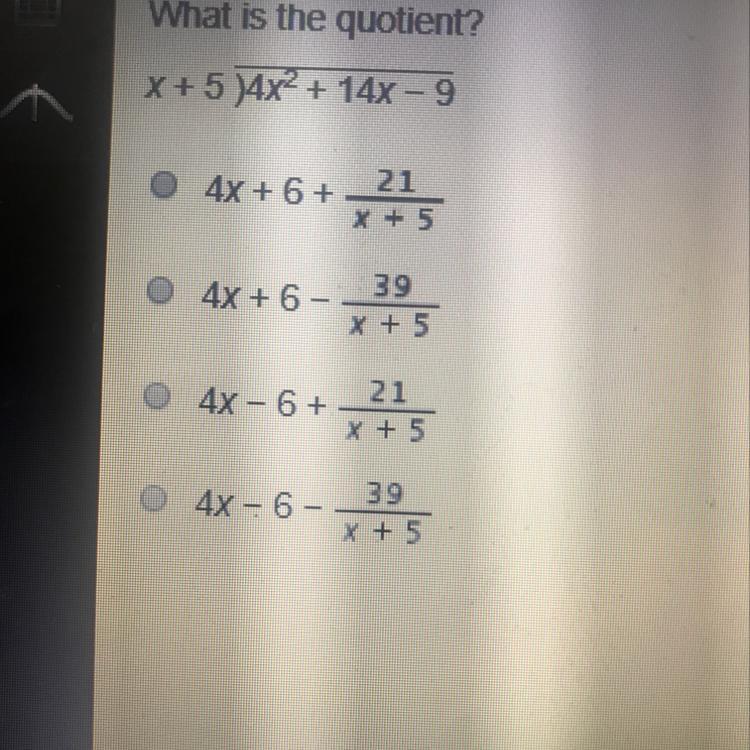Choose the option 4x + 6 − 39/(x + 5)
The image size is (750, 750).
pyautogui.click(x=157, y=291)
